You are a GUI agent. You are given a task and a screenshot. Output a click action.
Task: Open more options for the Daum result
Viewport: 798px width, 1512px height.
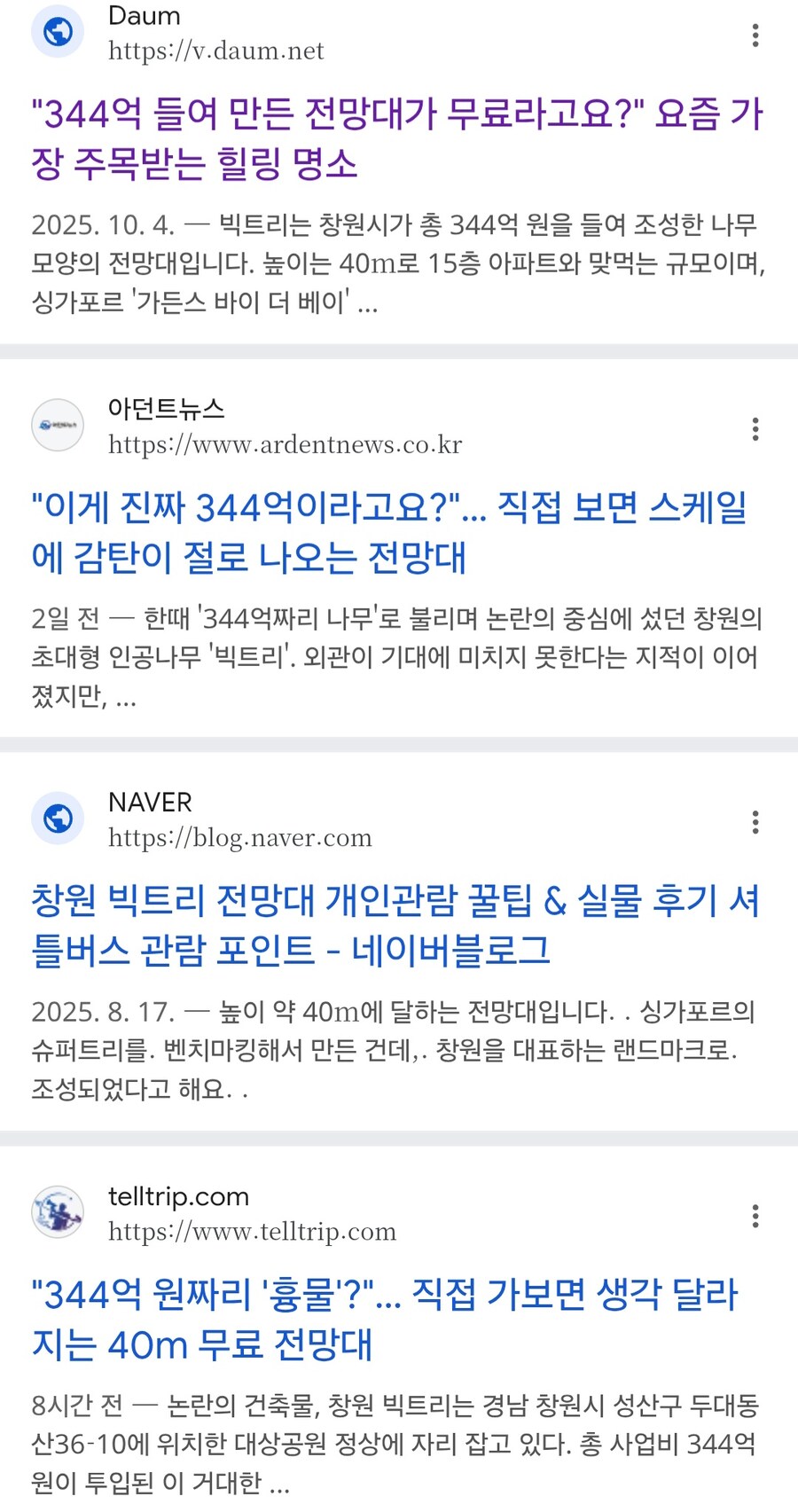click(755, 35)
